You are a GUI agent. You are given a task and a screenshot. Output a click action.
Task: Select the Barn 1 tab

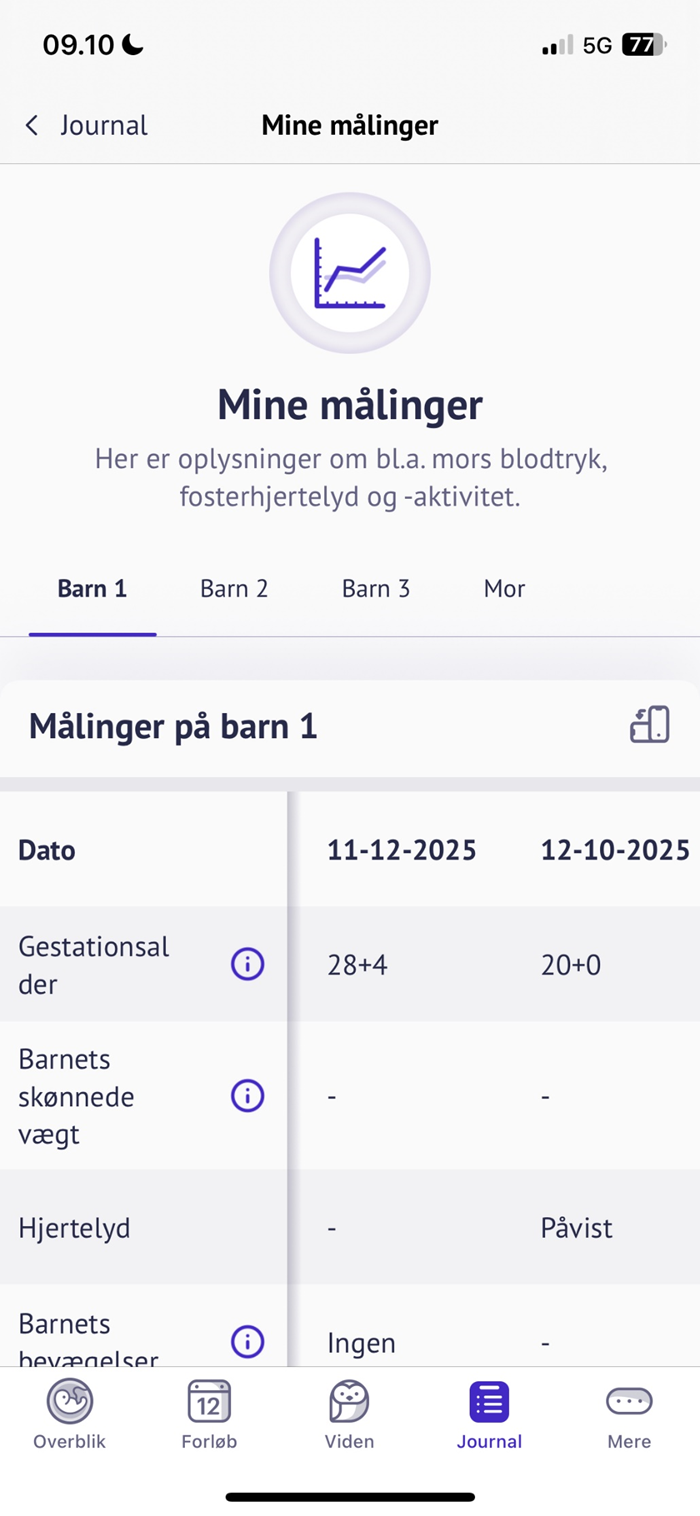92,589
